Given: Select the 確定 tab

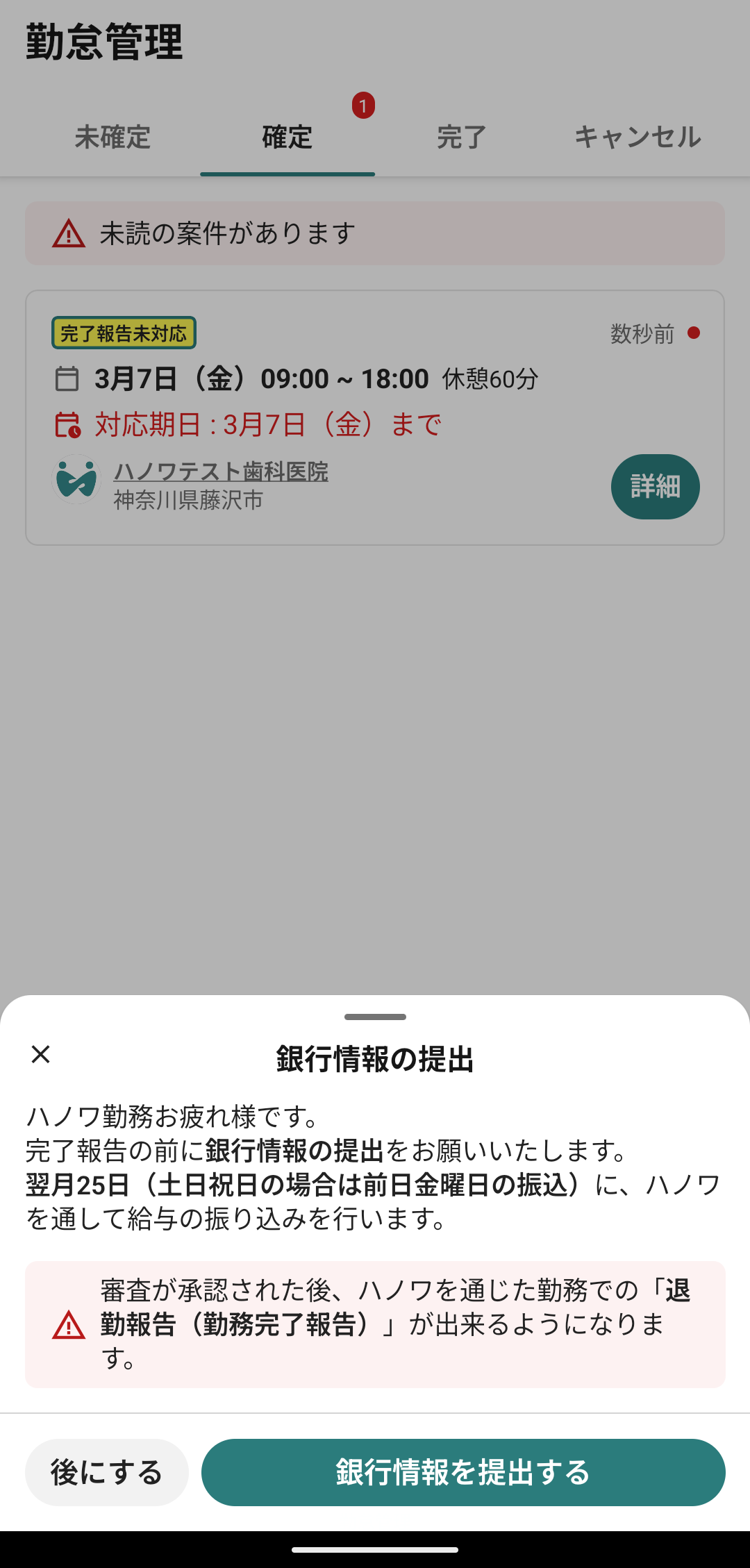Looking at the screenshot, I should pyautogui.click(x=287, y=137).
